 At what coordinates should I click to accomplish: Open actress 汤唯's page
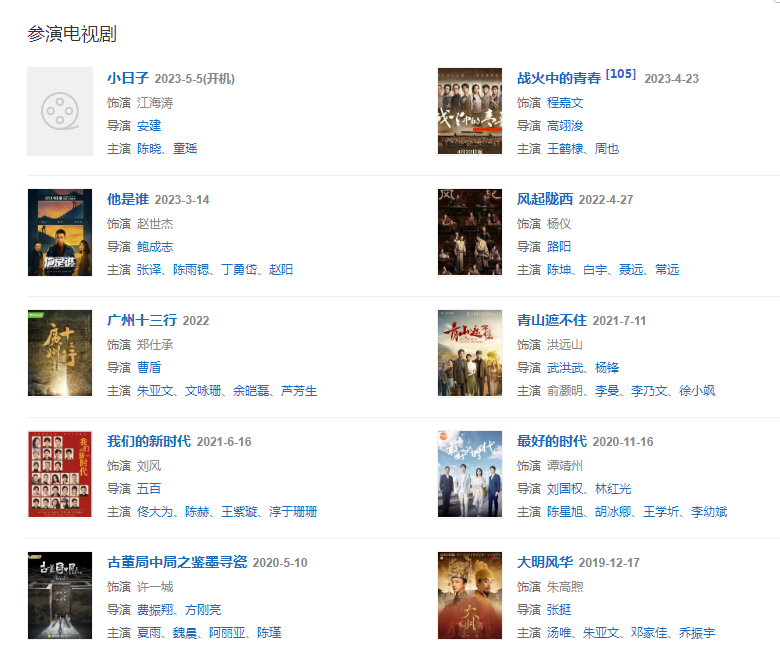pos(559,633)
